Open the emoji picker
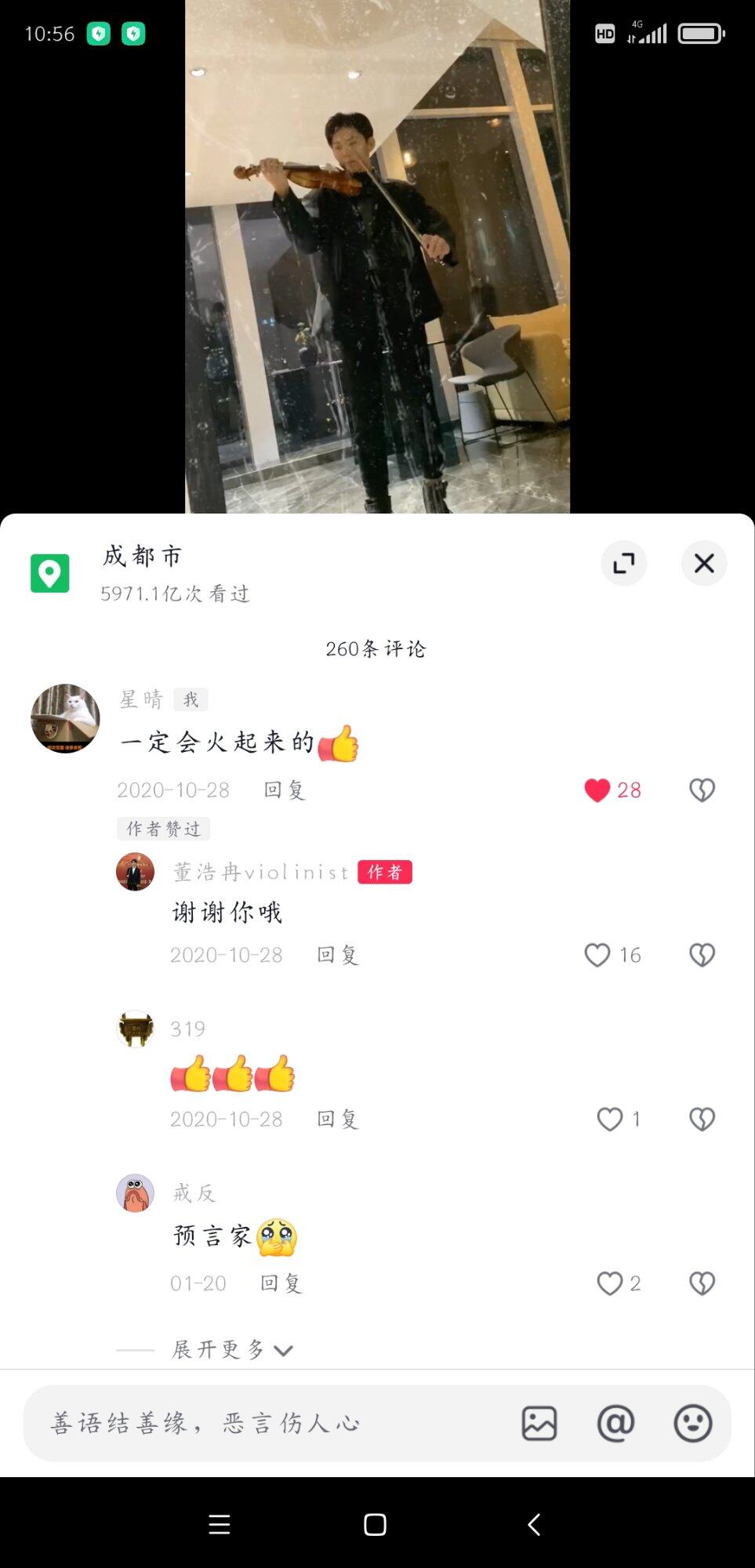Image resolution: width=755 pixels, height=1568 pixels. (693, 1423)
